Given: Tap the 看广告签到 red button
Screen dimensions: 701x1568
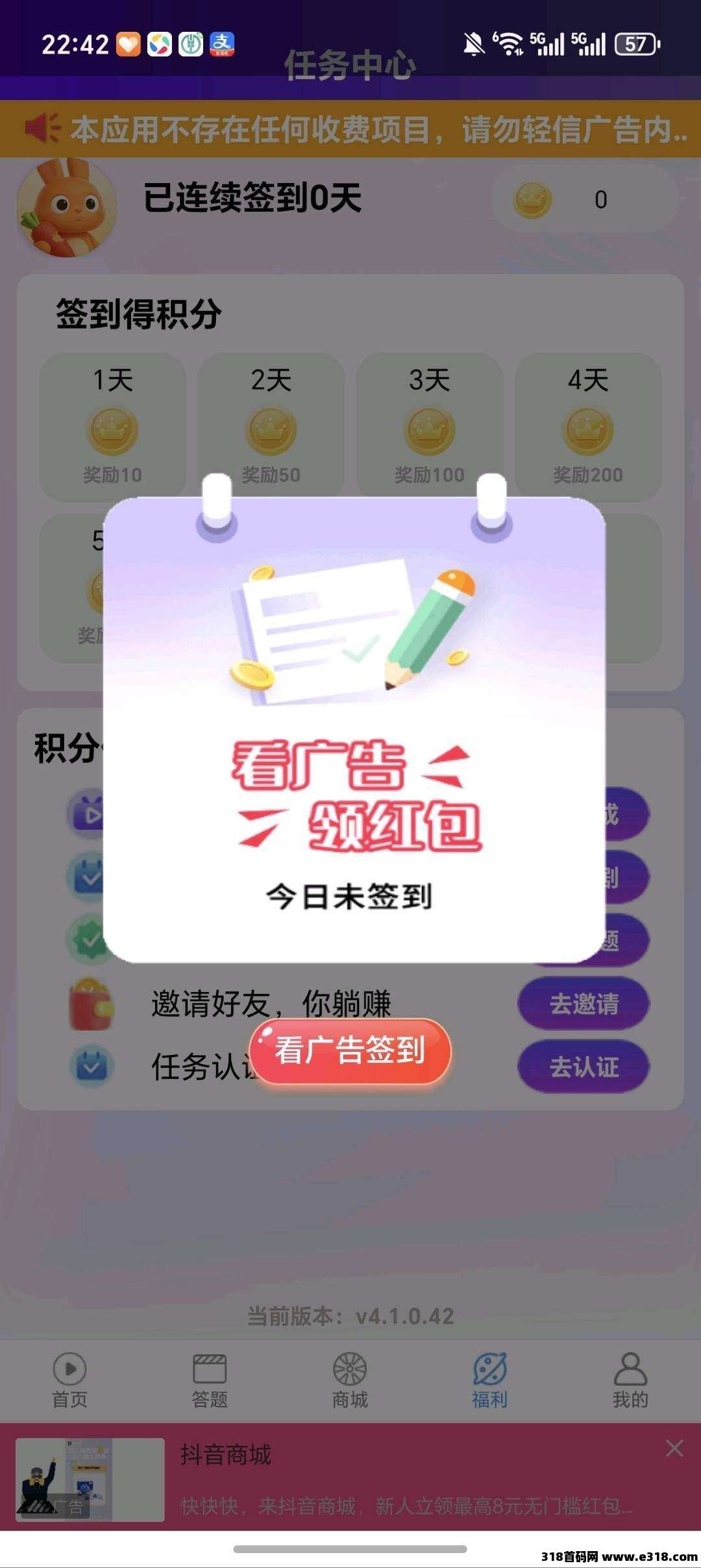Looking at the screenshot, I should click(350, 1050).
